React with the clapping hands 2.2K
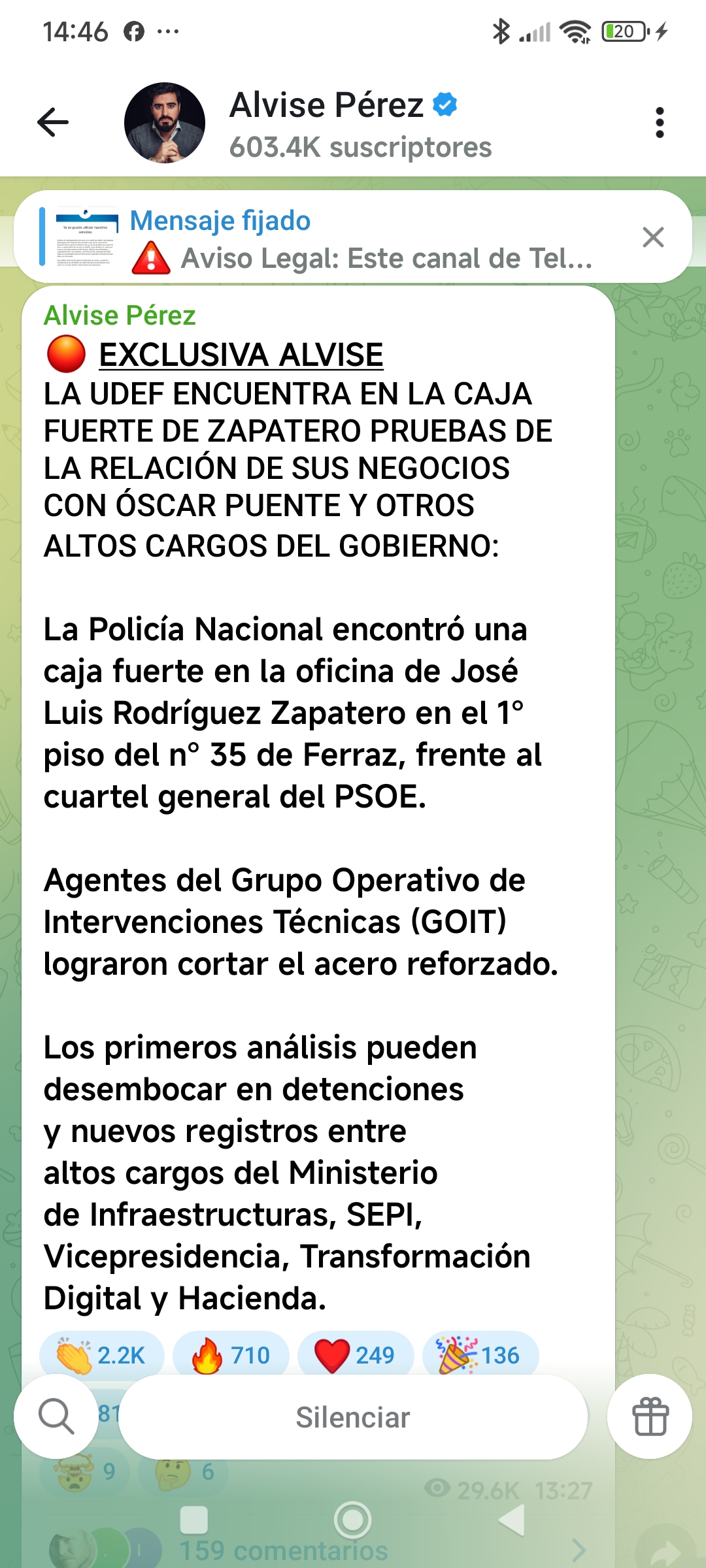Image resolution: width=706 pixels, height=1568 pixels. point(102,1355)
